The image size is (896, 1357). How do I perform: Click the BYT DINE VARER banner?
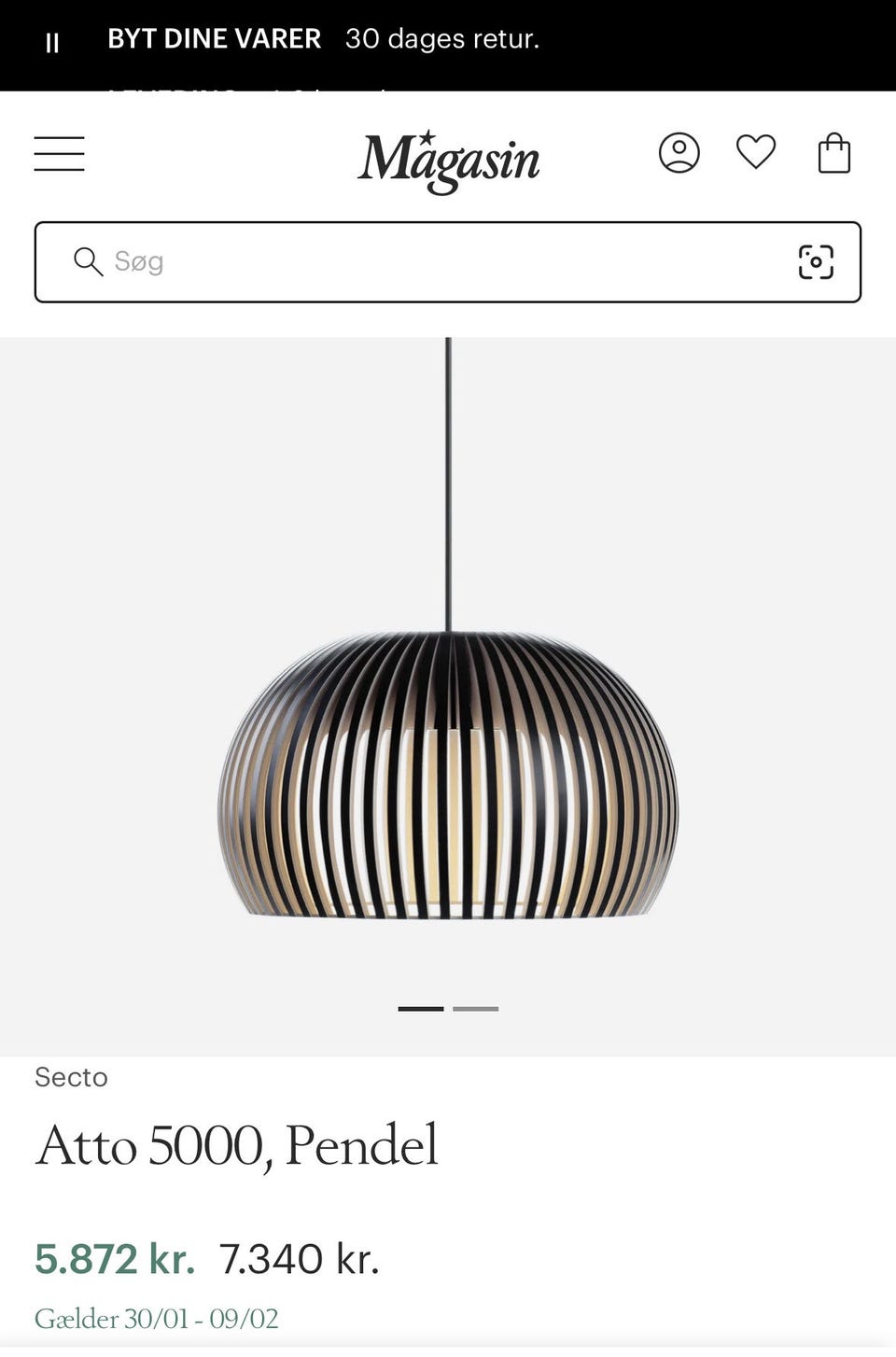214,39
